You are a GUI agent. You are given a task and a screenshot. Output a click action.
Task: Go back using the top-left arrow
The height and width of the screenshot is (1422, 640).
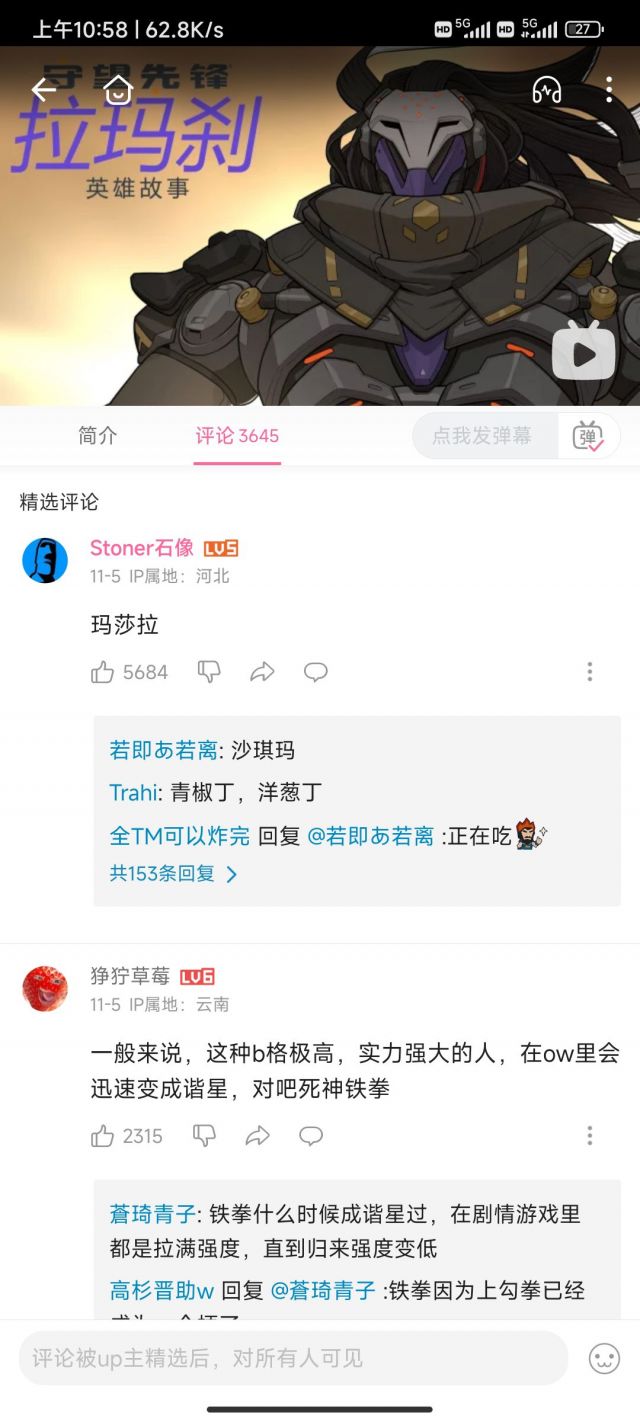point(44,90)
